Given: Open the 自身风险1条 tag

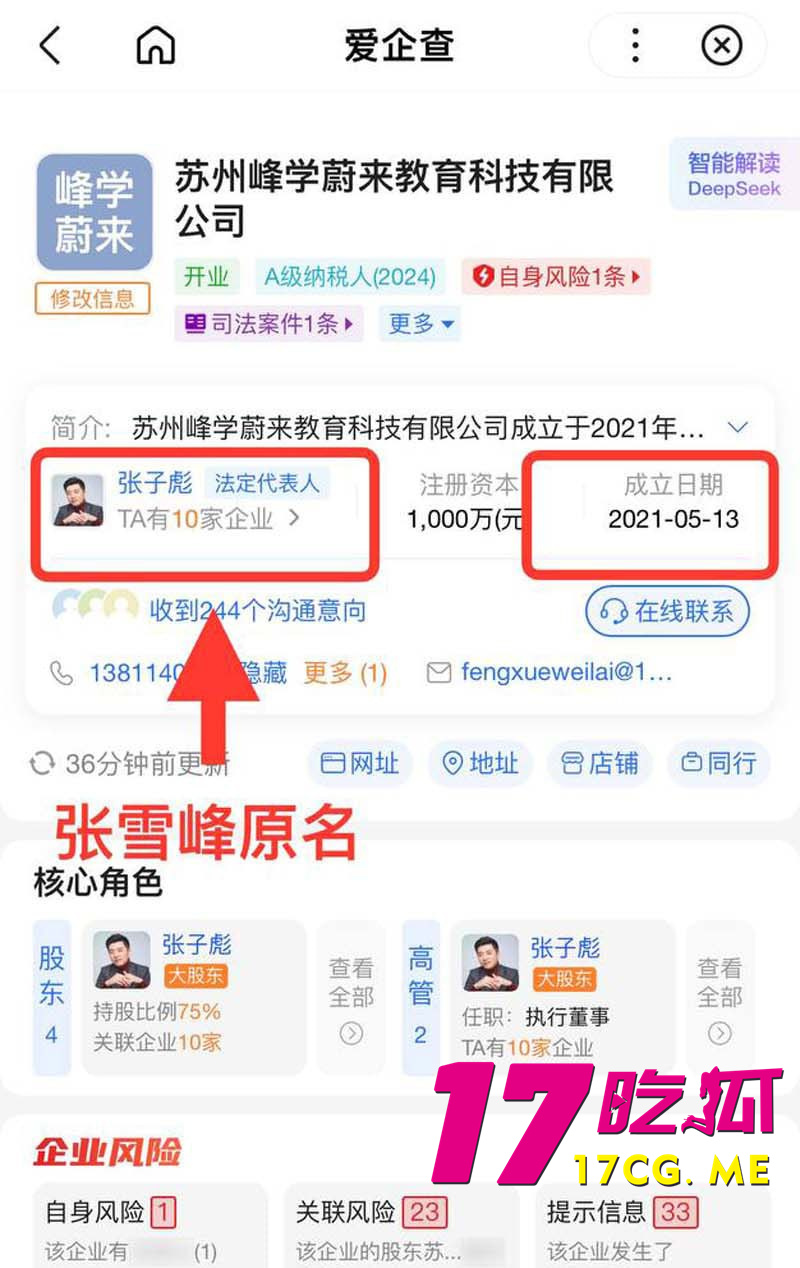Looking at the screenshot, I should click(x=556, y=276).
